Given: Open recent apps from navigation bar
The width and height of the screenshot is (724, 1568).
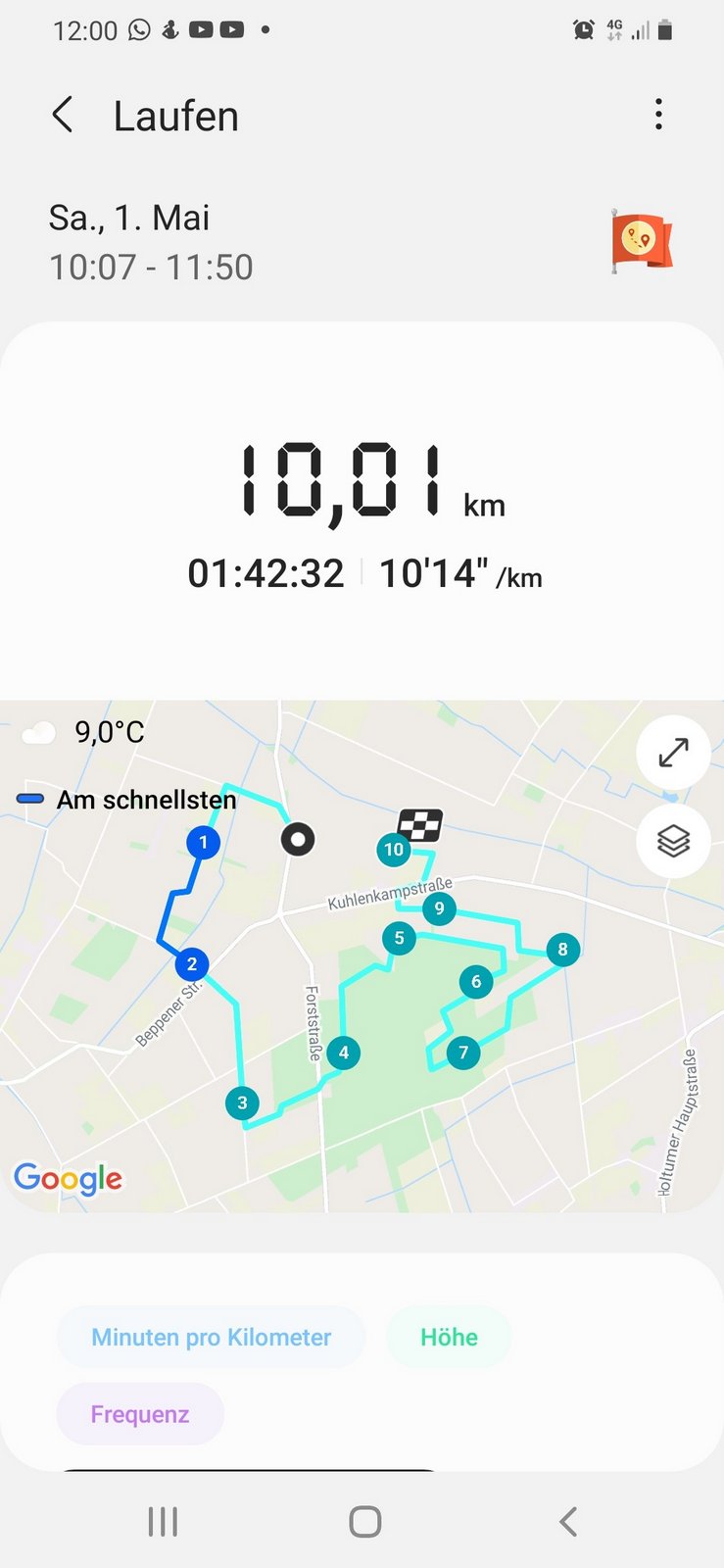Looking at the screenshot, I should pos(163,1522).
